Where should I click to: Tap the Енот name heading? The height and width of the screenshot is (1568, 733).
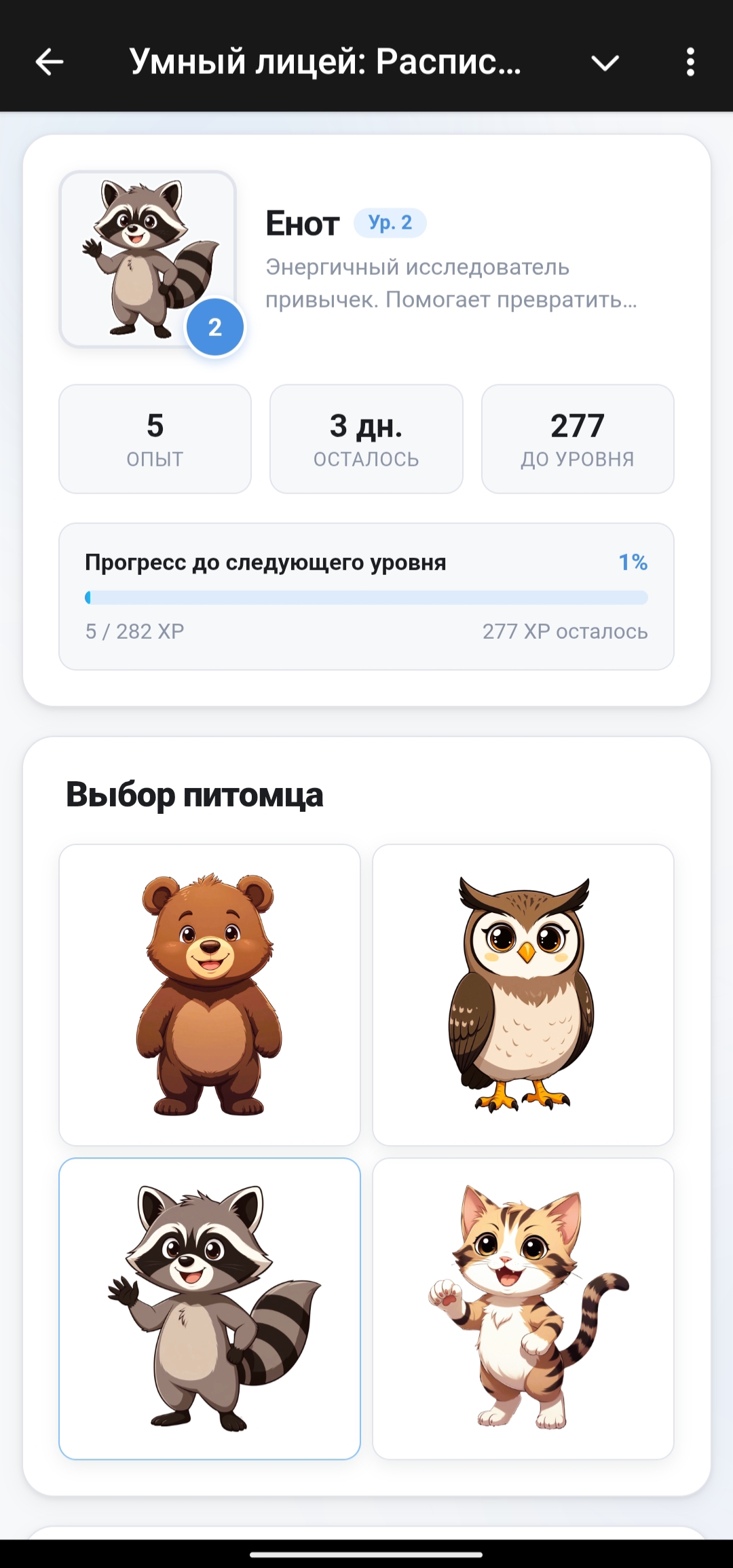tap(303, 222)
